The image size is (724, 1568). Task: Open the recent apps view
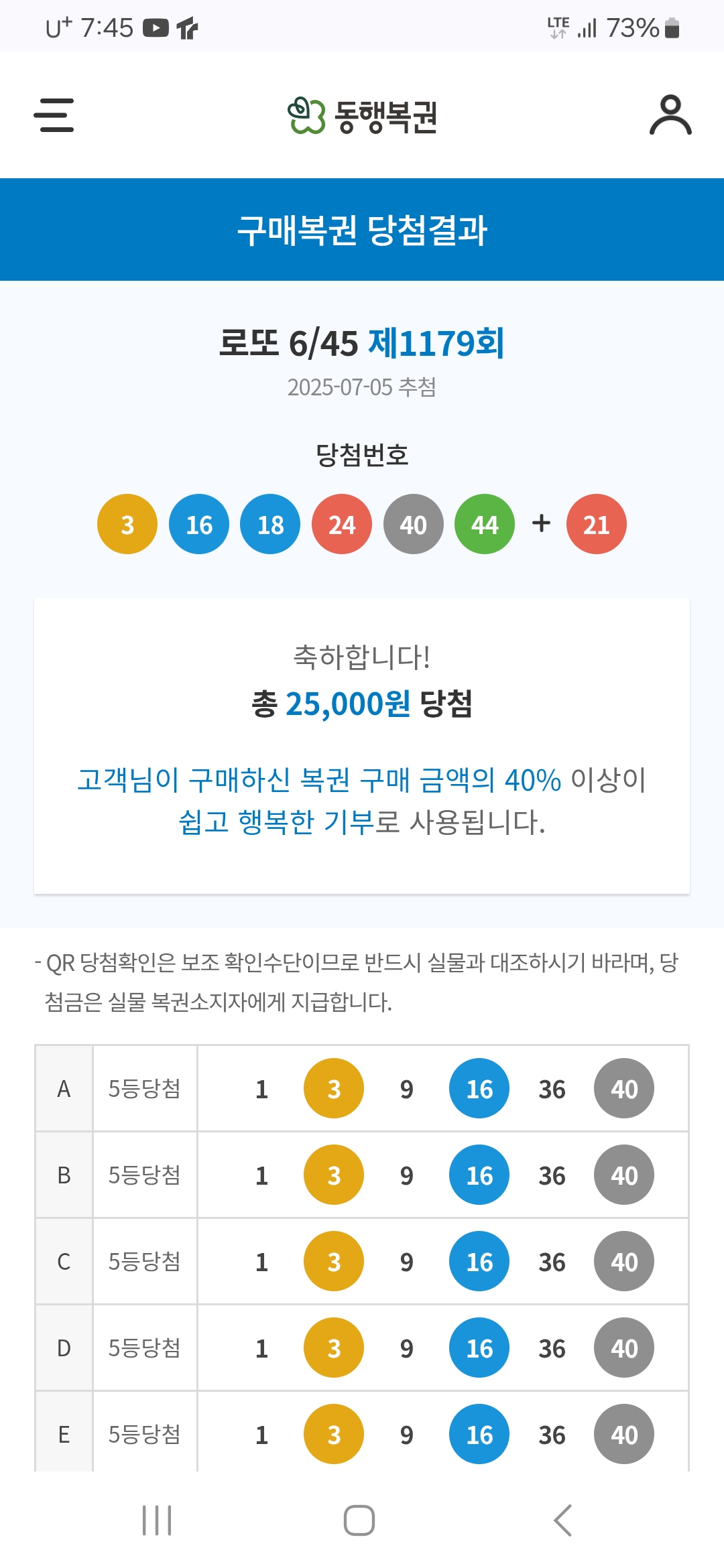point(157,1520)
